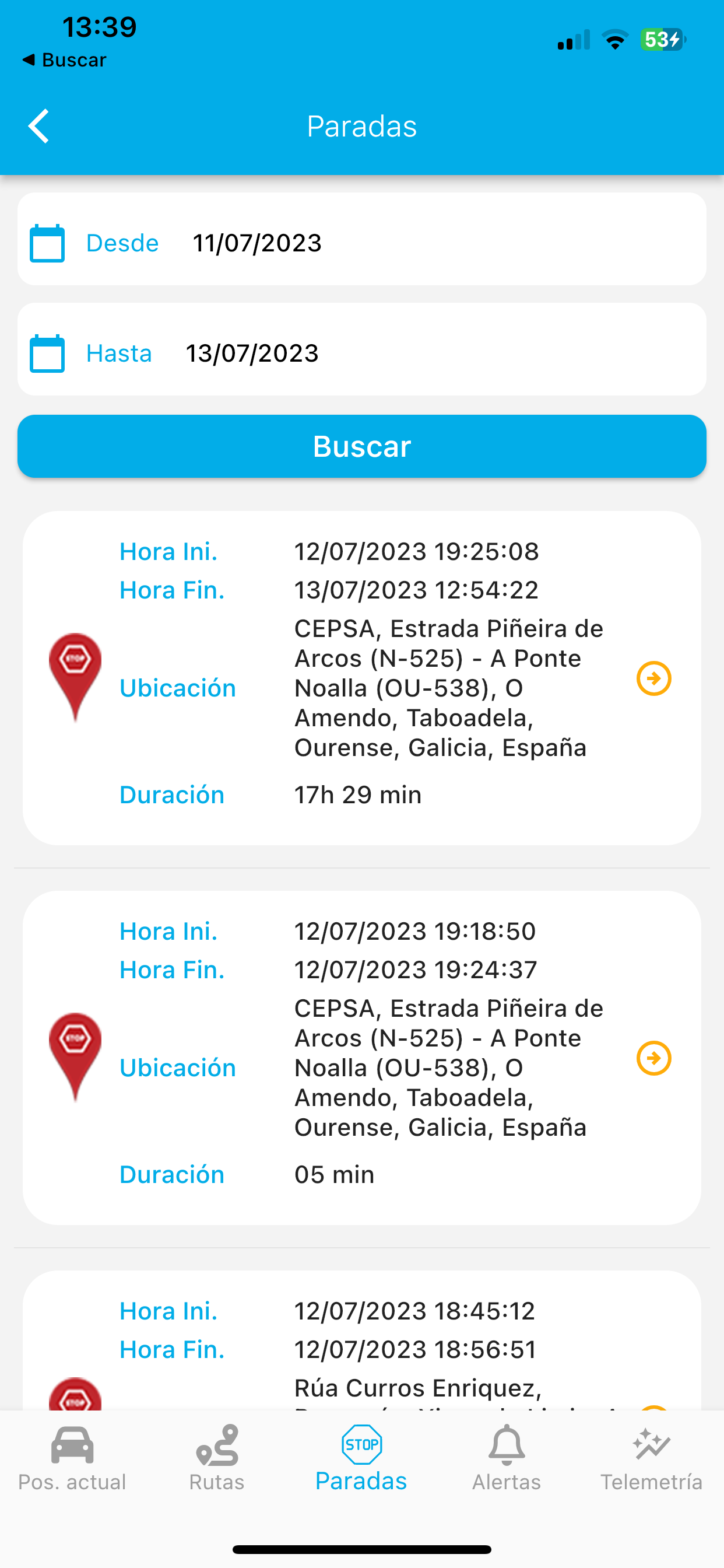The width and height of the screenshot is (724, 1568).
Task: Open the Desde date picker
Action: (362, 239)
